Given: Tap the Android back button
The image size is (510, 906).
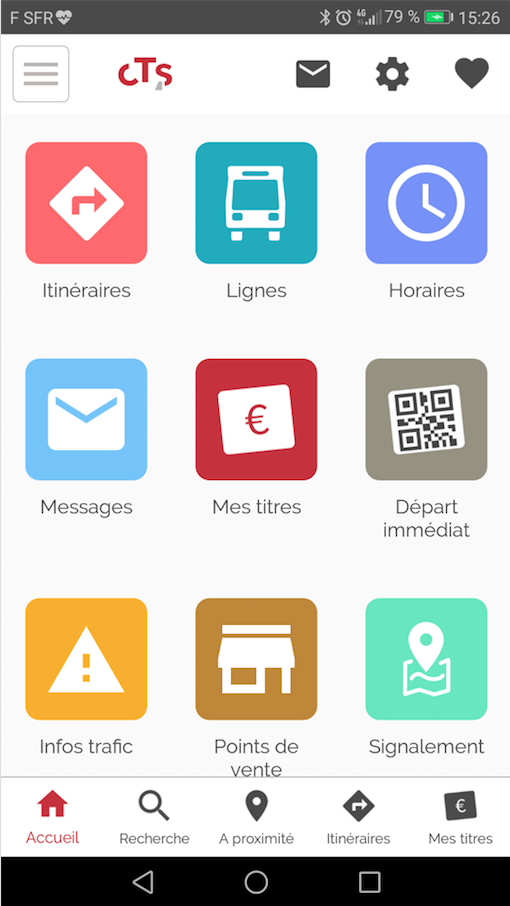Looking at the screenshot, I should click(x=143, y=882).
